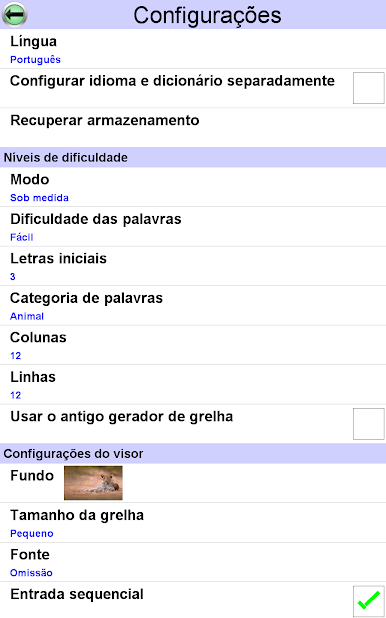Image resolution: width=386 pixels, height=618 pixels.
Task: Open Dificuldade das palavras
Action: 193,227
